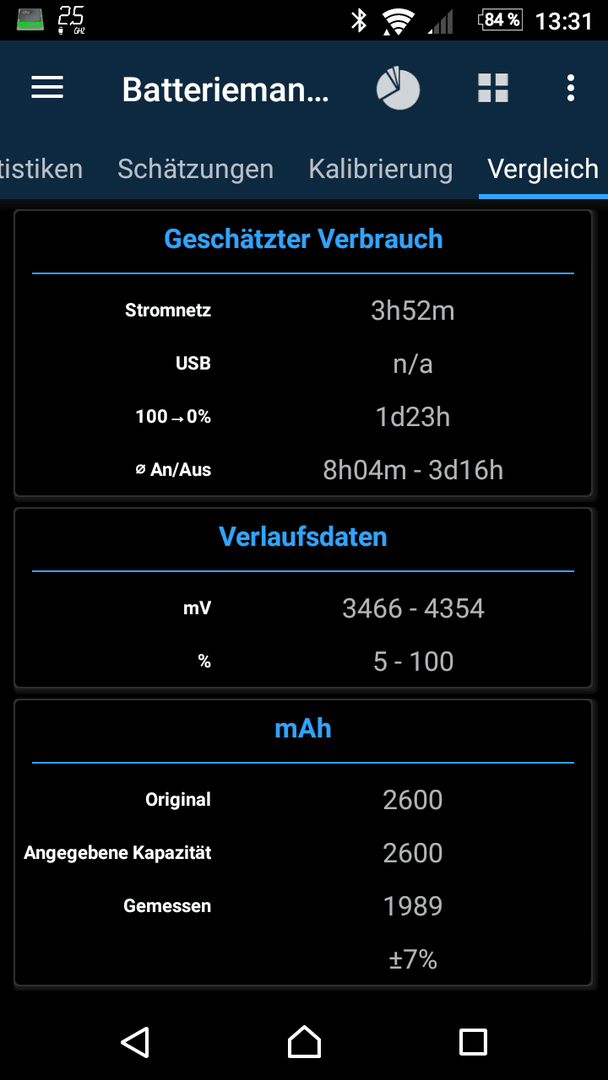This screenshot has height=1080, width=608.
Task: Open recent apps with the square button
Action: tap(473, 1042)
